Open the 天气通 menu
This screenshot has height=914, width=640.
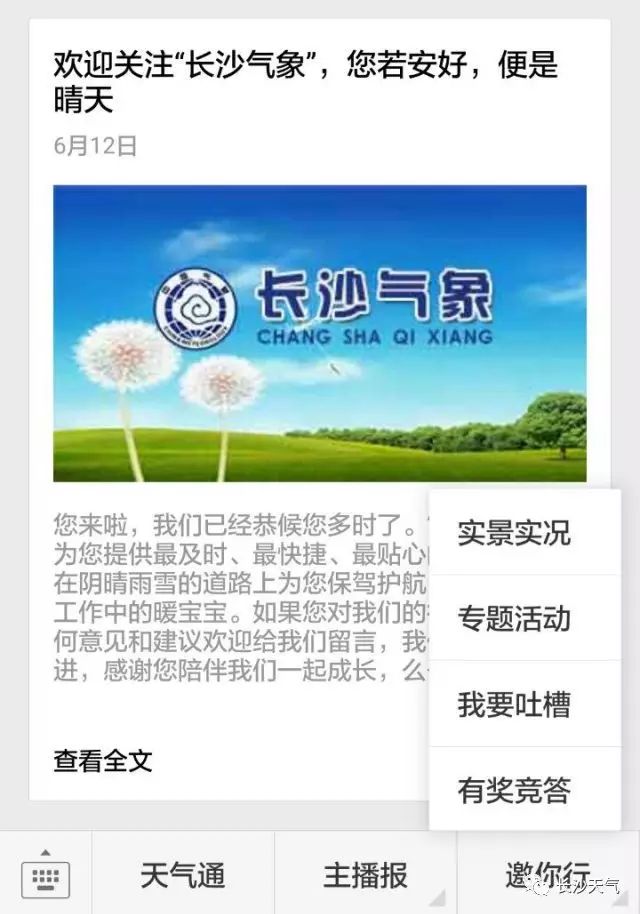pyautogui.click(x=182, y=876)
